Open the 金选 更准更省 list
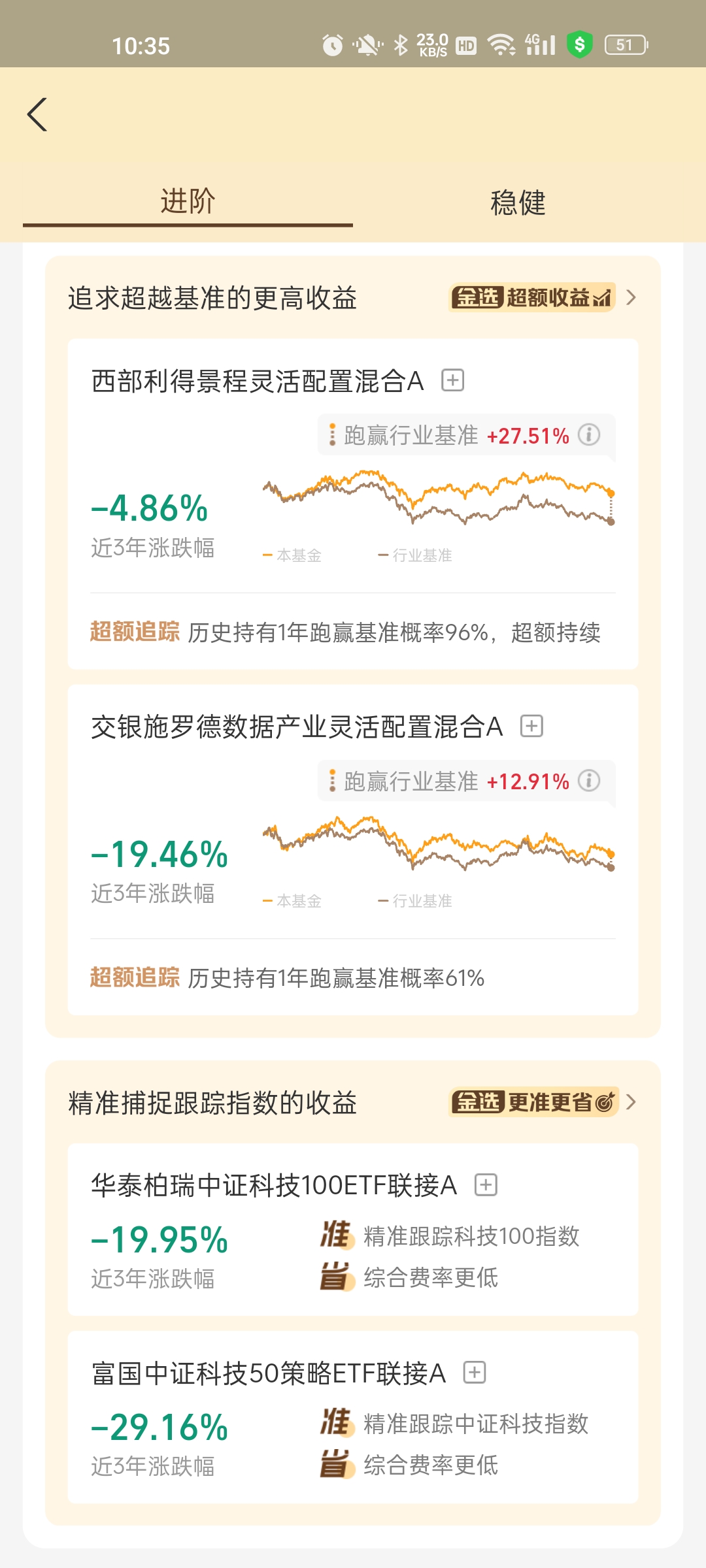The width and height of the screenshot is (706, 1568). pyautogui.click(x=543, y=1102)
